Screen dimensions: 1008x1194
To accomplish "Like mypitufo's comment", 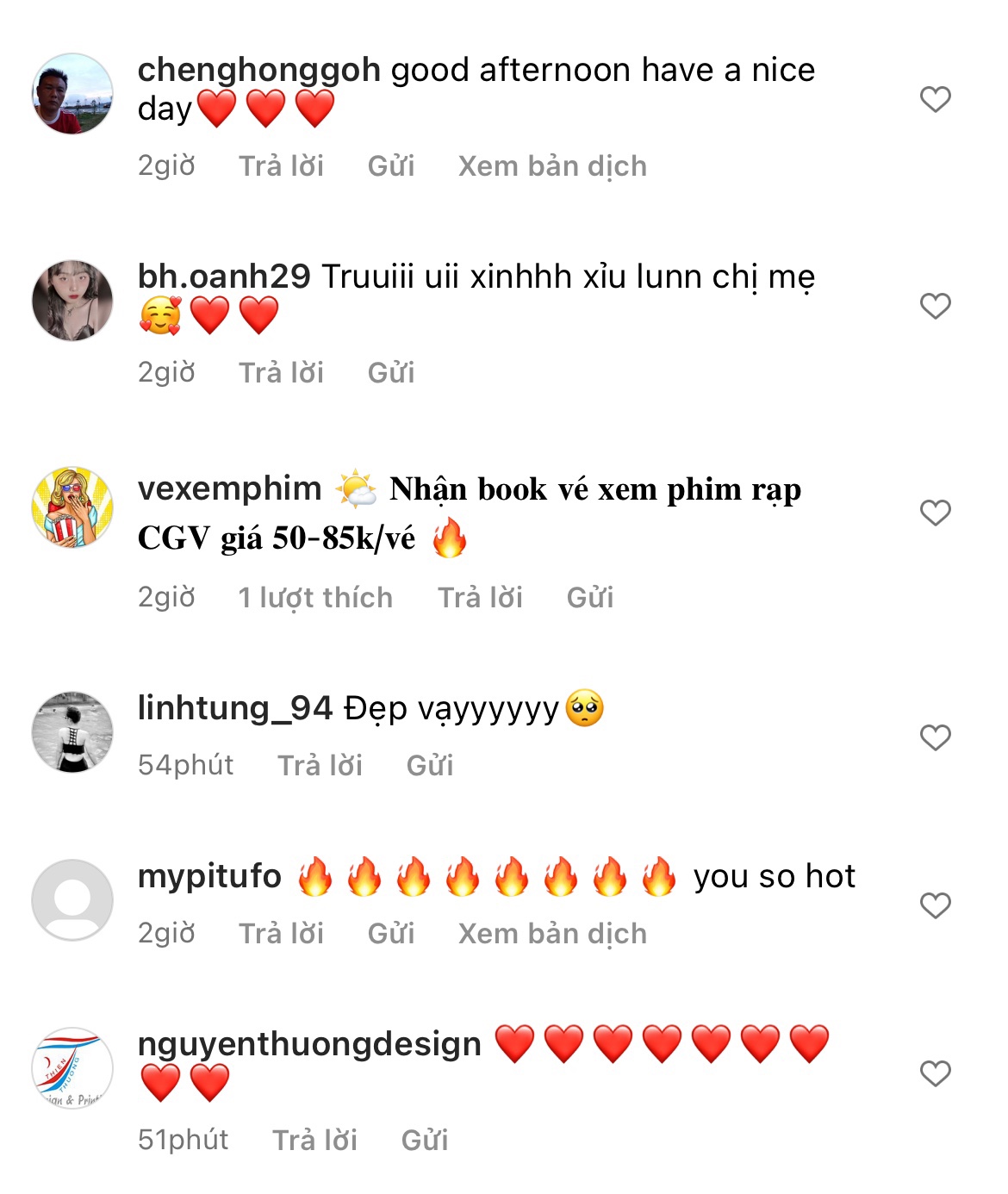I will coord(935,905).
